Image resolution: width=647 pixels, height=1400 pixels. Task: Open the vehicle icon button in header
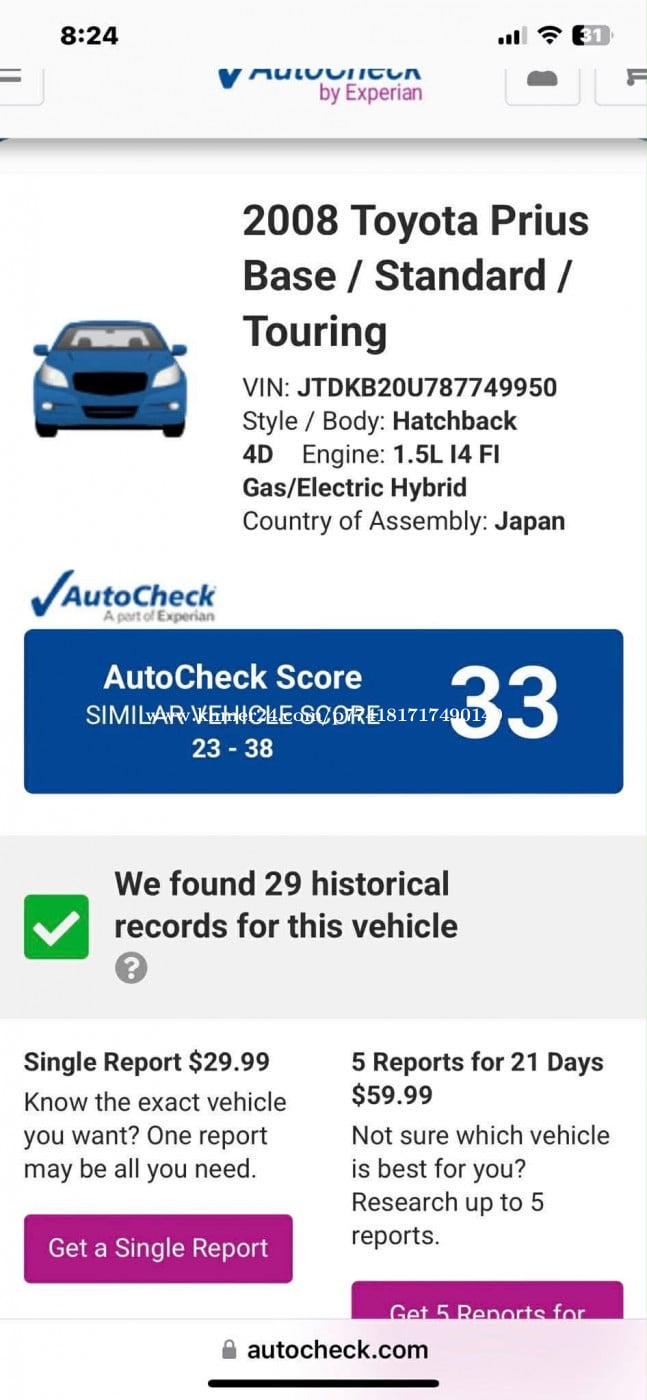tap(542, 78)
